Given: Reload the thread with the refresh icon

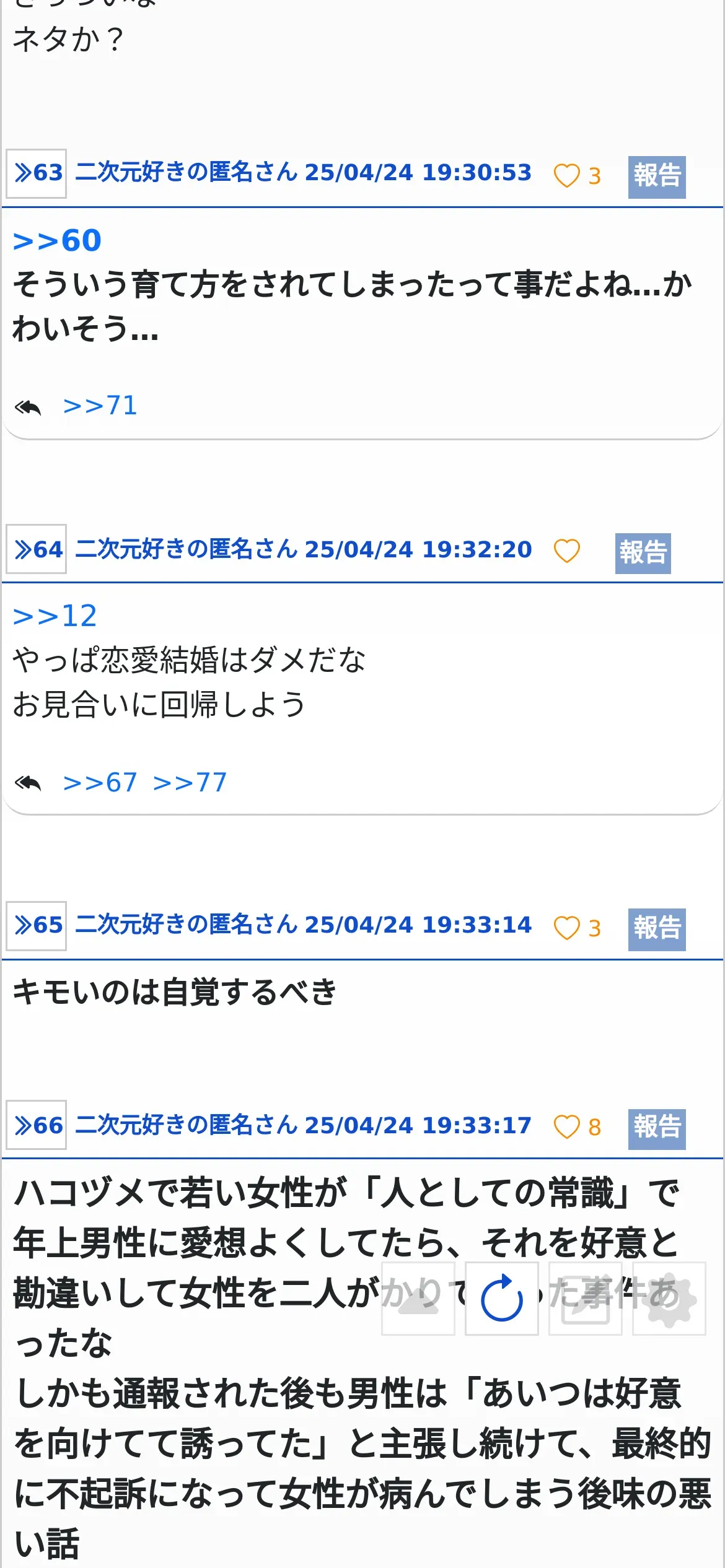Looking at the screenshot, I should (x=502, y=1299).
